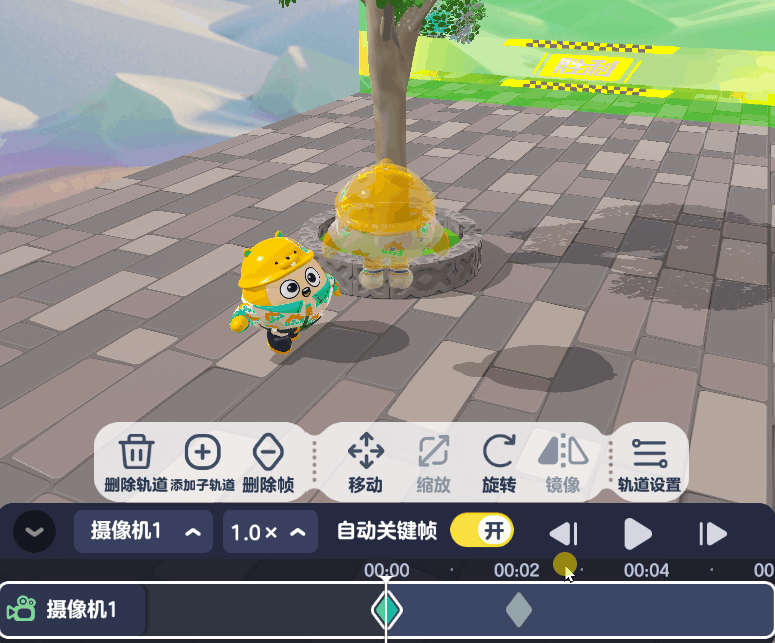This screenshot has width=775, height=643.
Task: Delete the keyframe with 删除帧
Action: tap(268, 463)
